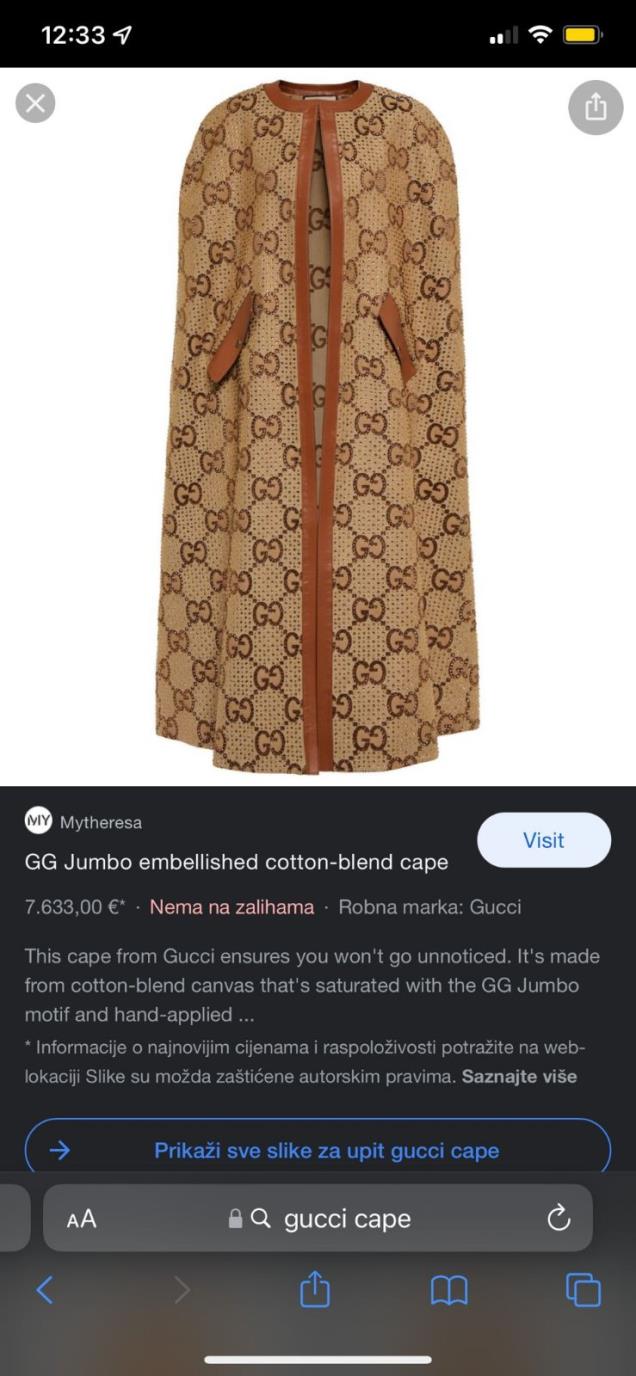Open the Saznajte više link
The width and height of the screenshot is (636, 1376).
pos(519,1077)
